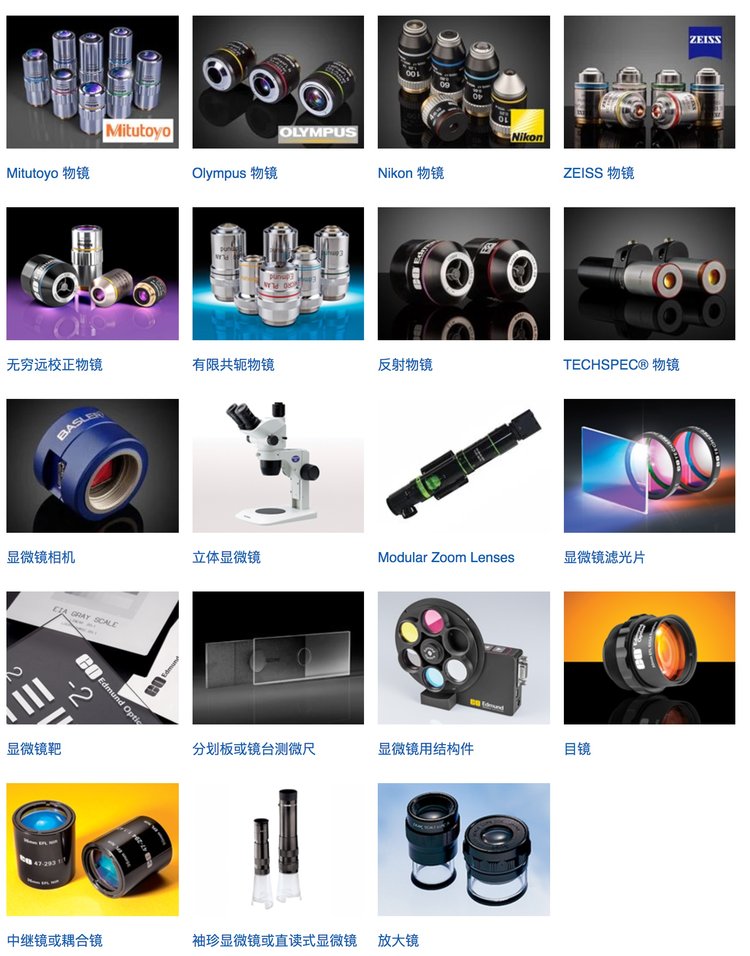Select the 反射物镜 tile
Image resolution: width=750 pixels, height=956 pixels.
point(463,274)
